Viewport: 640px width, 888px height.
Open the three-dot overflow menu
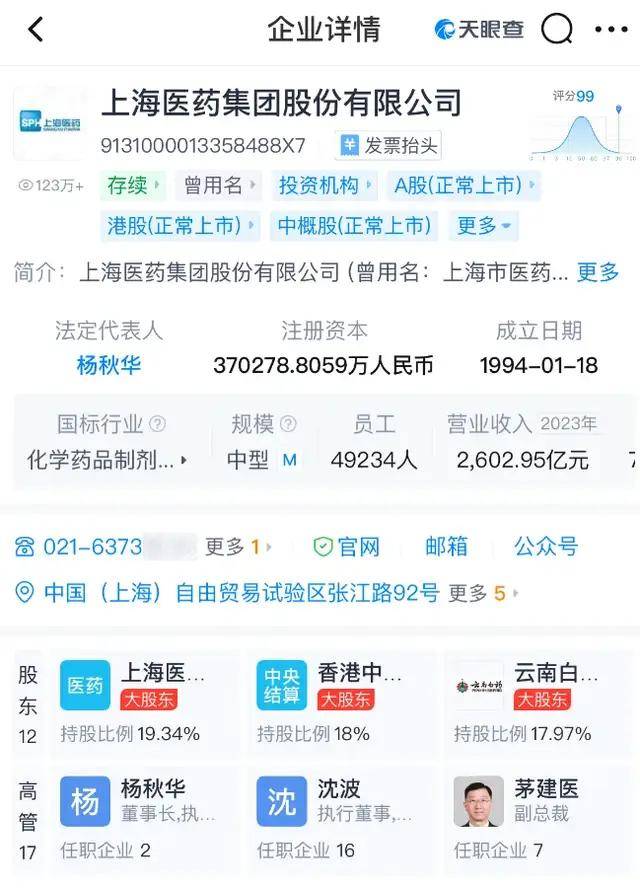611,30
